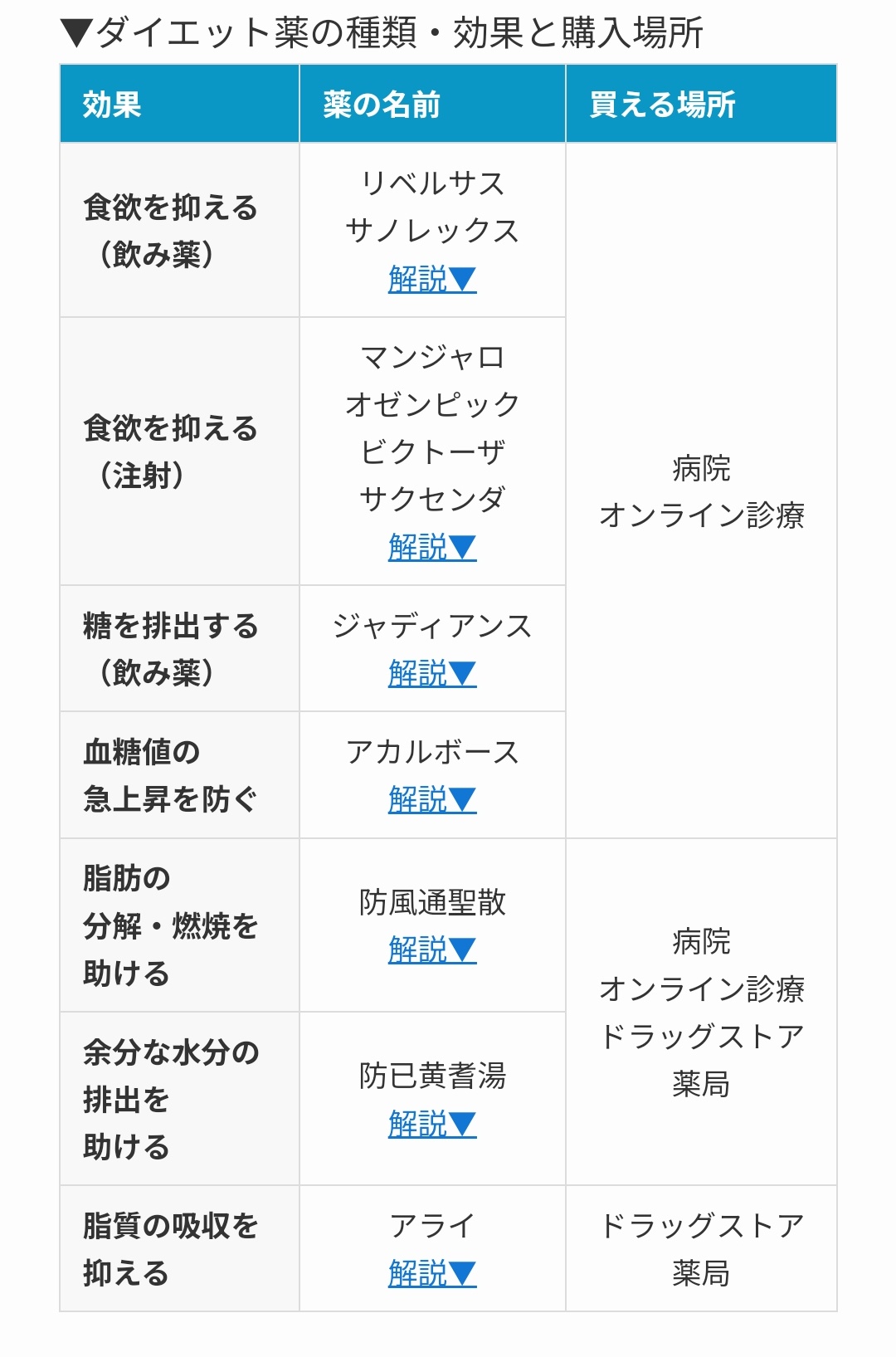Select the 解説 link under 防已黄耆湯
This screenshot has width=896, height=1357.
click(432, 1124)
